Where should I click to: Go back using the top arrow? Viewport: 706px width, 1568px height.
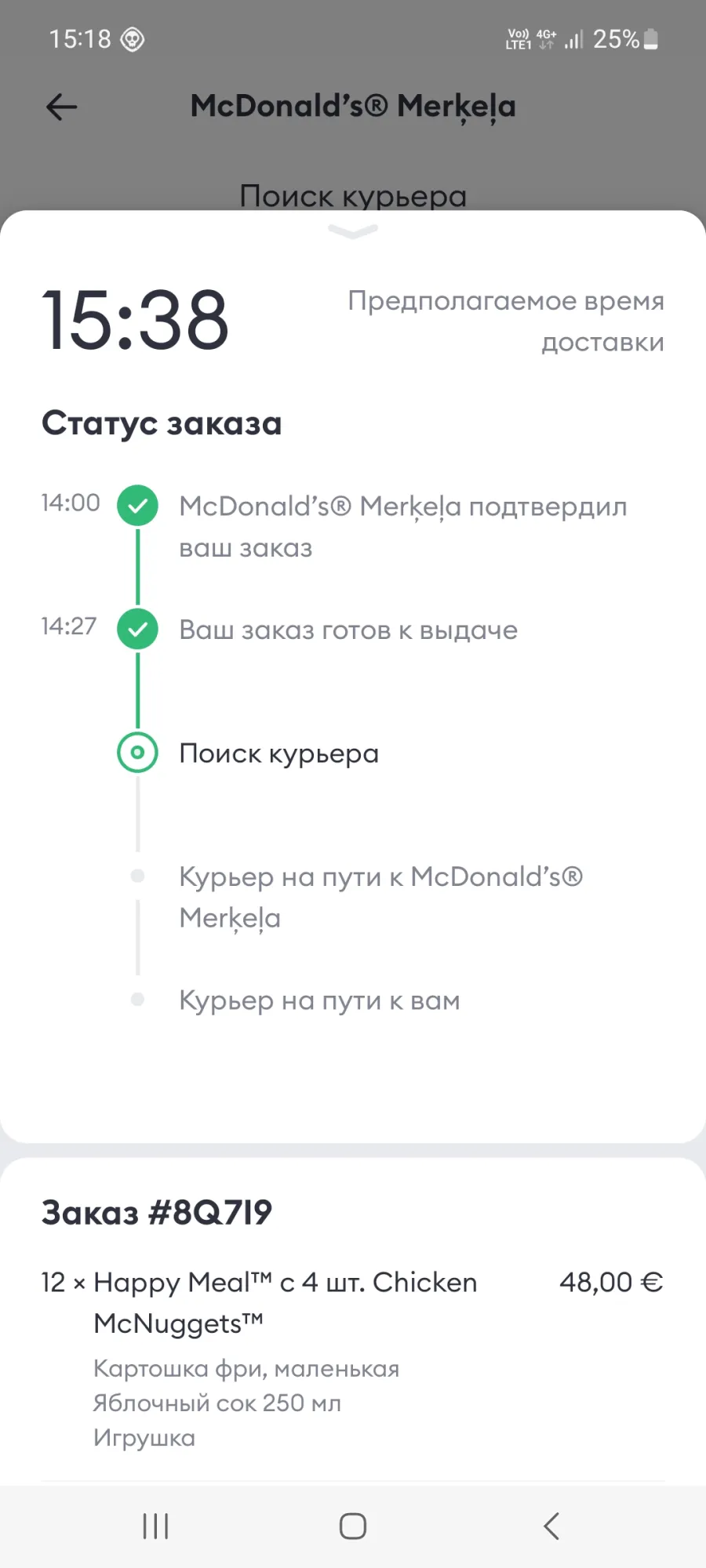coord(61,107)
